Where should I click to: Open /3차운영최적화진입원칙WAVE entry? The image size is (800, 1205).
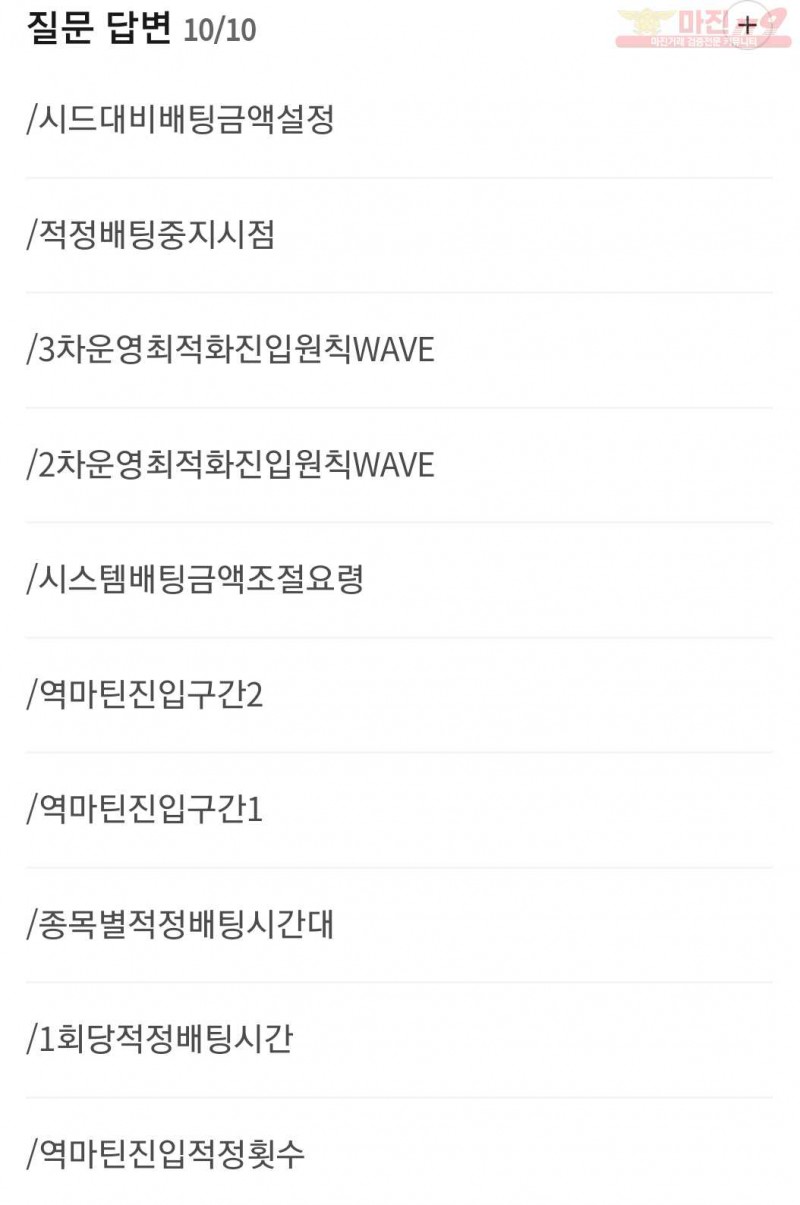click(230, 350)
